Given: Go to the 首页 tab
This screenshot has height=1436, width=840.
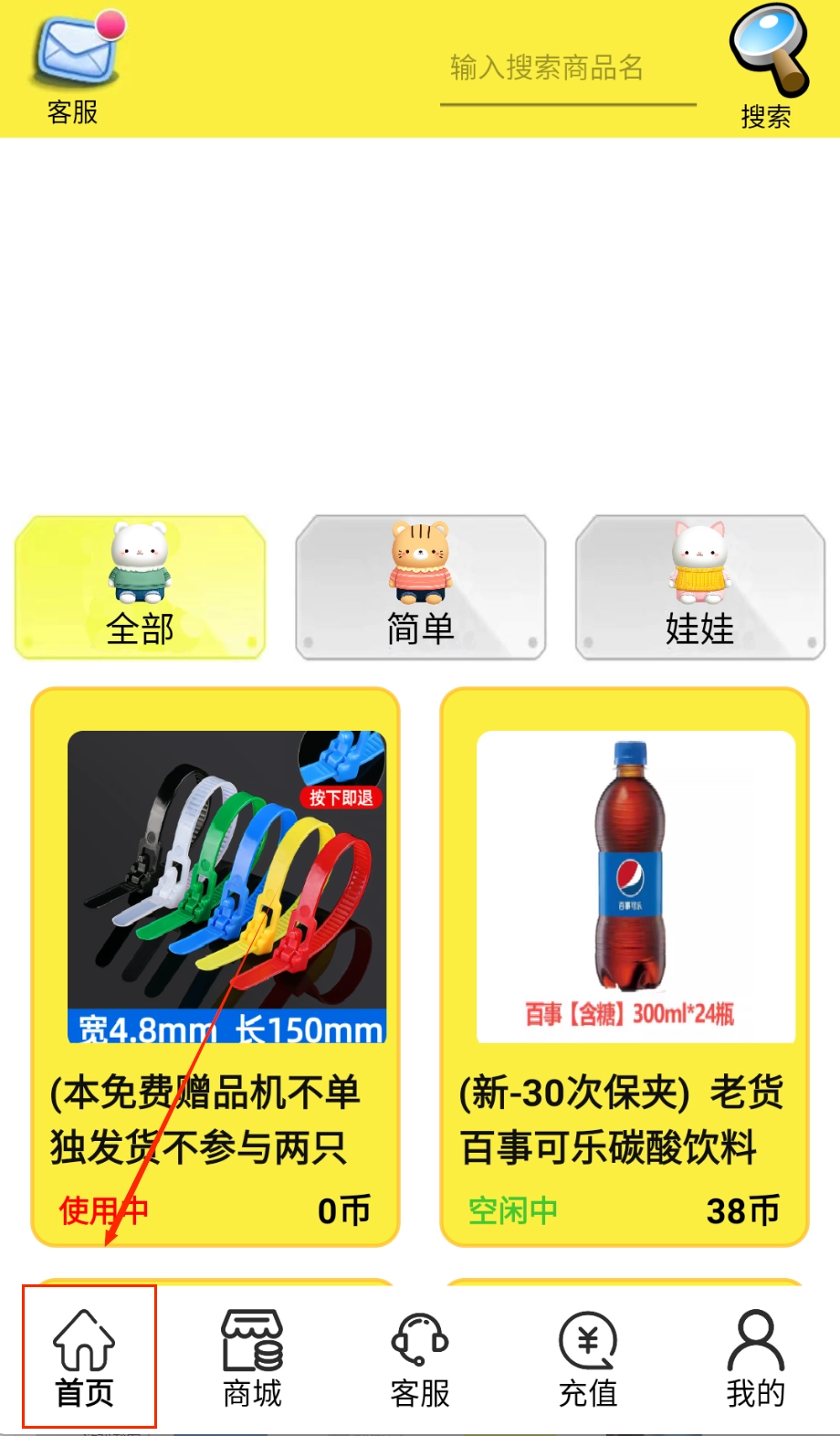Looking at the screenshot, I should click(86, 1358).
